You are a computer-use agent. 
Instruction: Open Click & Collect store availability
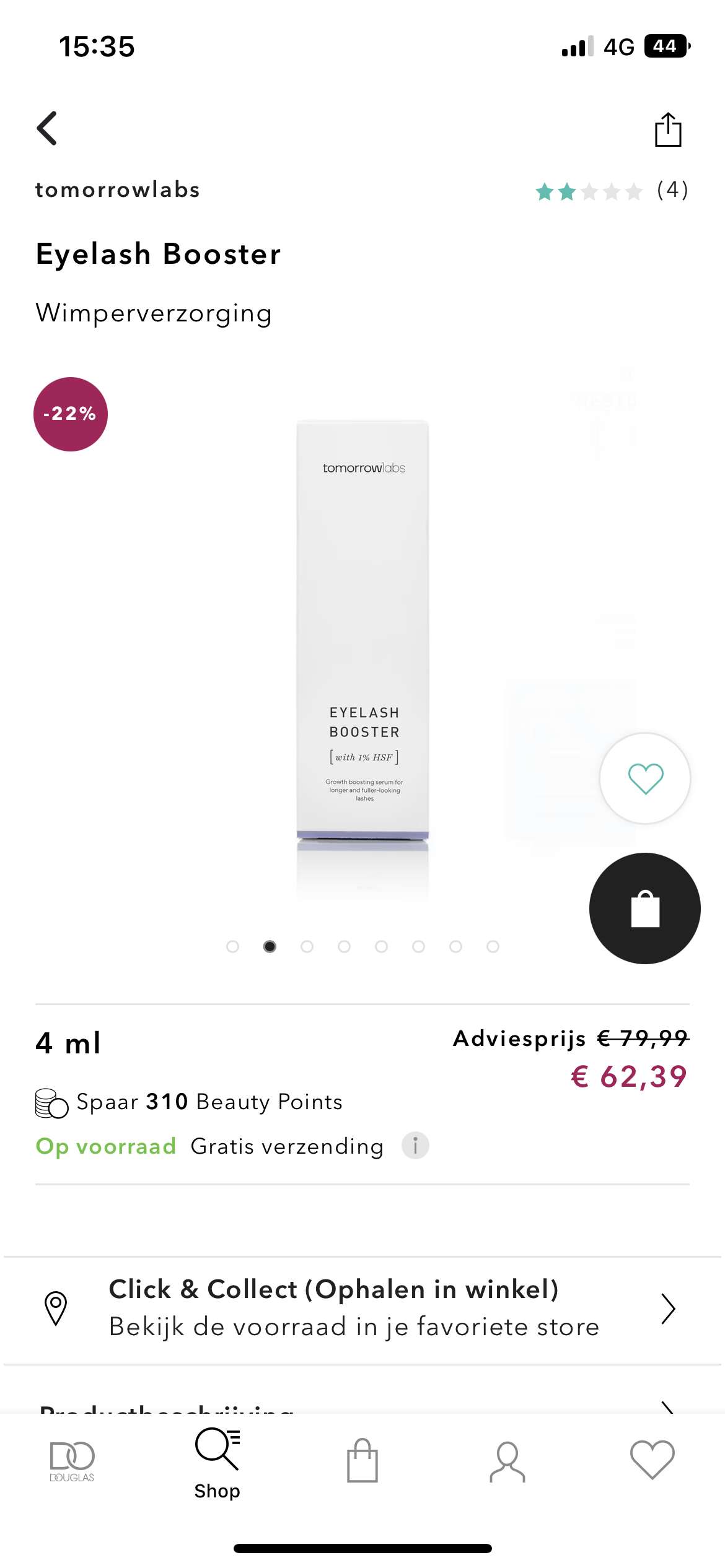[x=362, y=1309]
